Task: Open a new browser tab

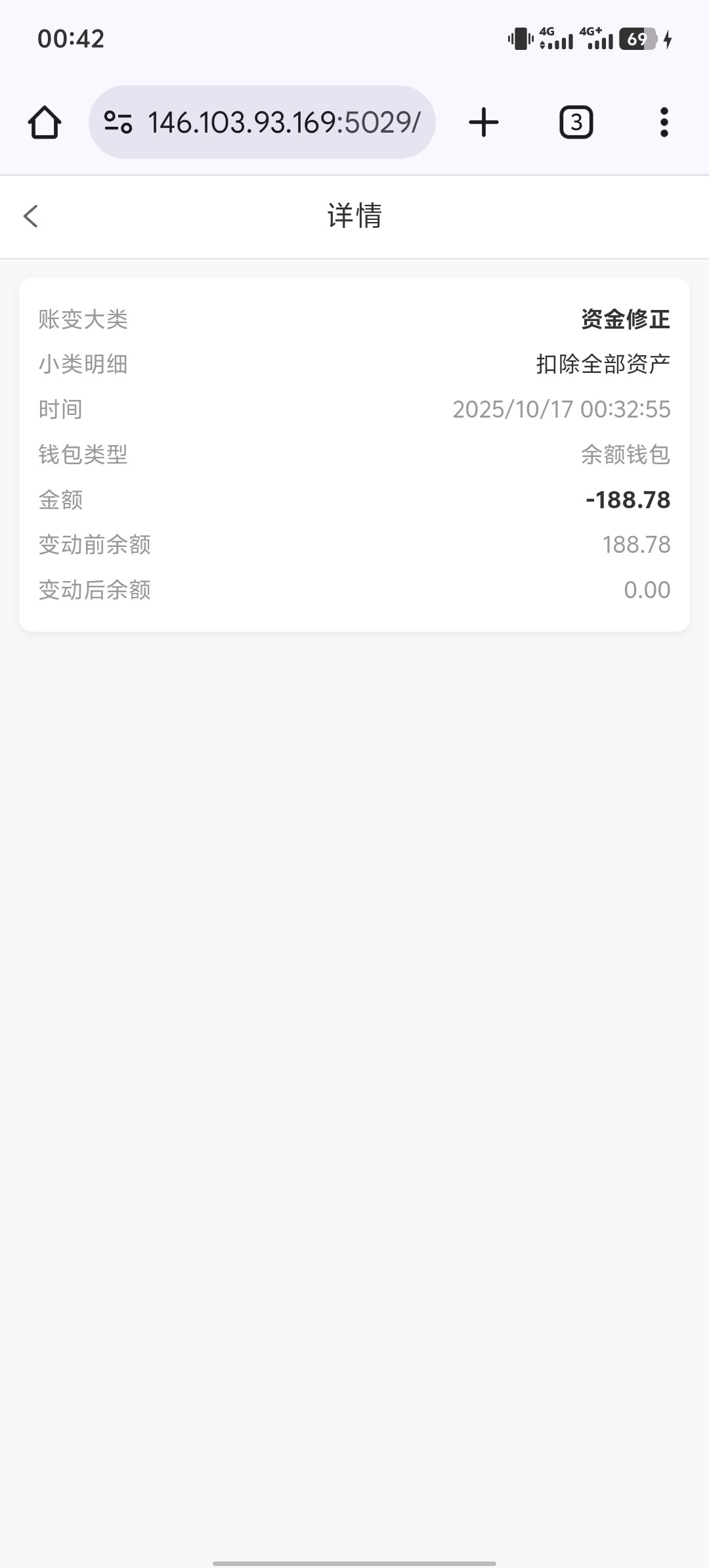Action: (484, 123)
